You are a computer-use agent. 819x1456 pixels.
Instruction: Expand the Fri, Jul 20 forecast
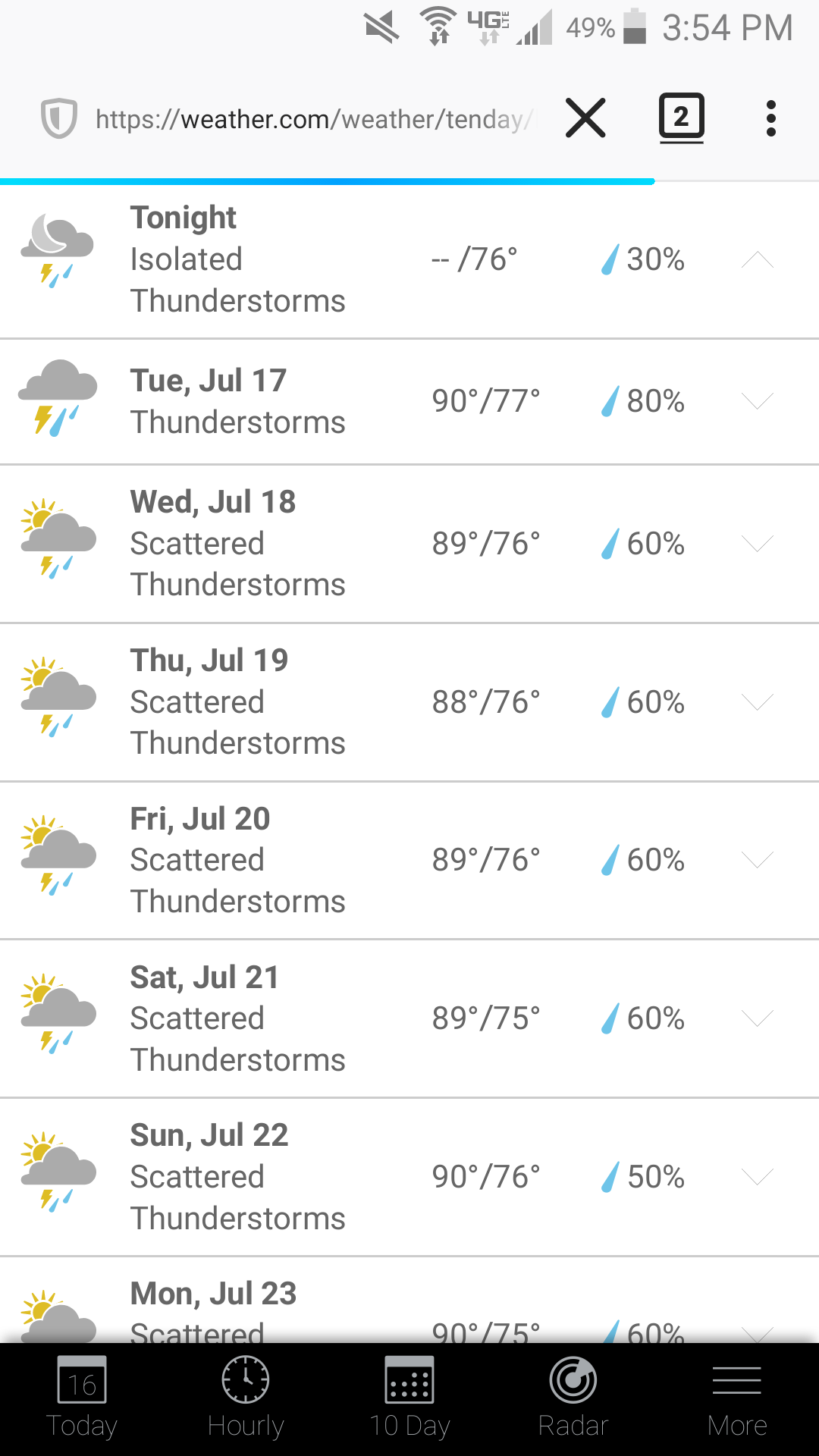[757, 860]
